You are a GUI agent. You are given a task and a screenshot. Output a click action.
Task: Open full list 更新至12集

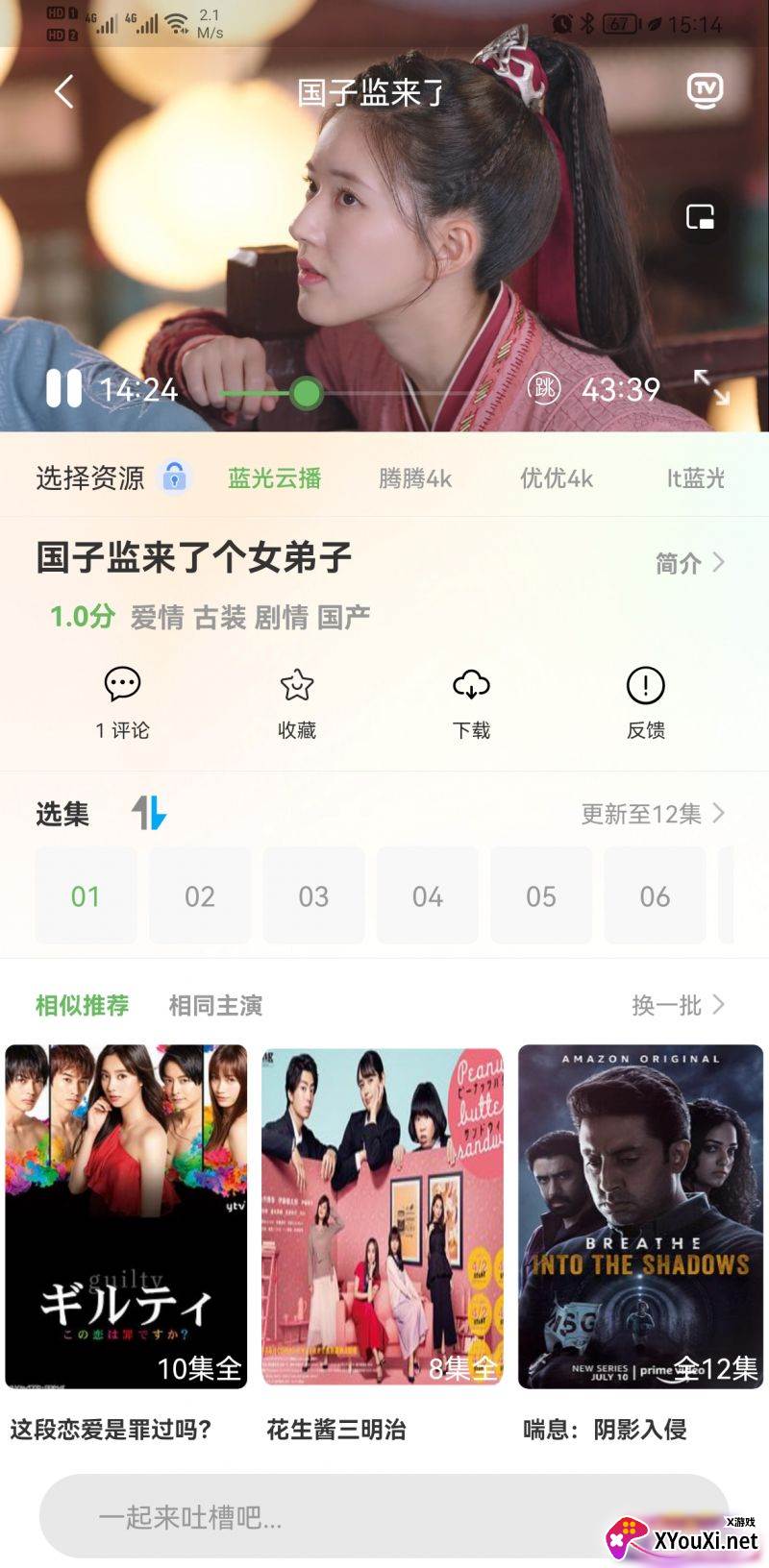(652, 814)
